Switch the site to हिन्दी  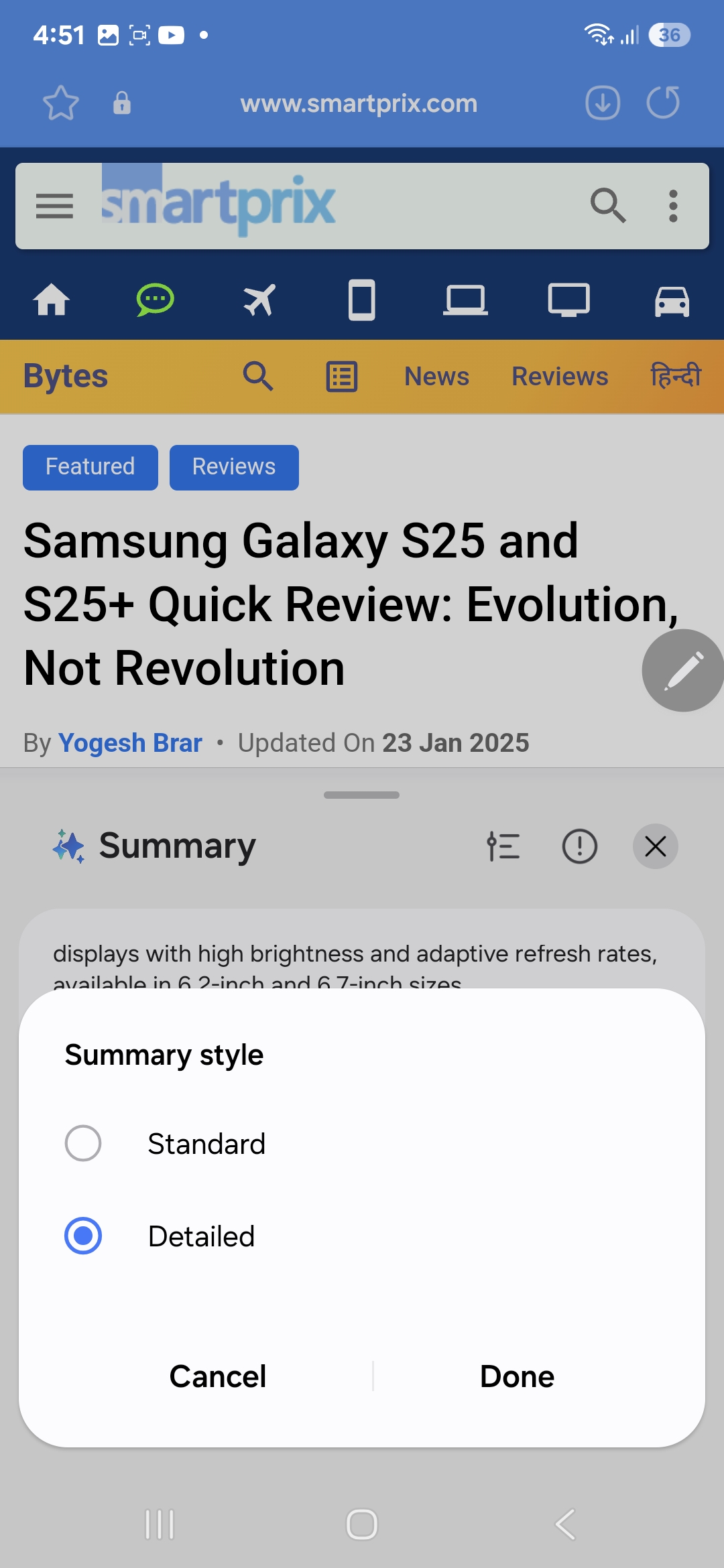coord(676,376)
